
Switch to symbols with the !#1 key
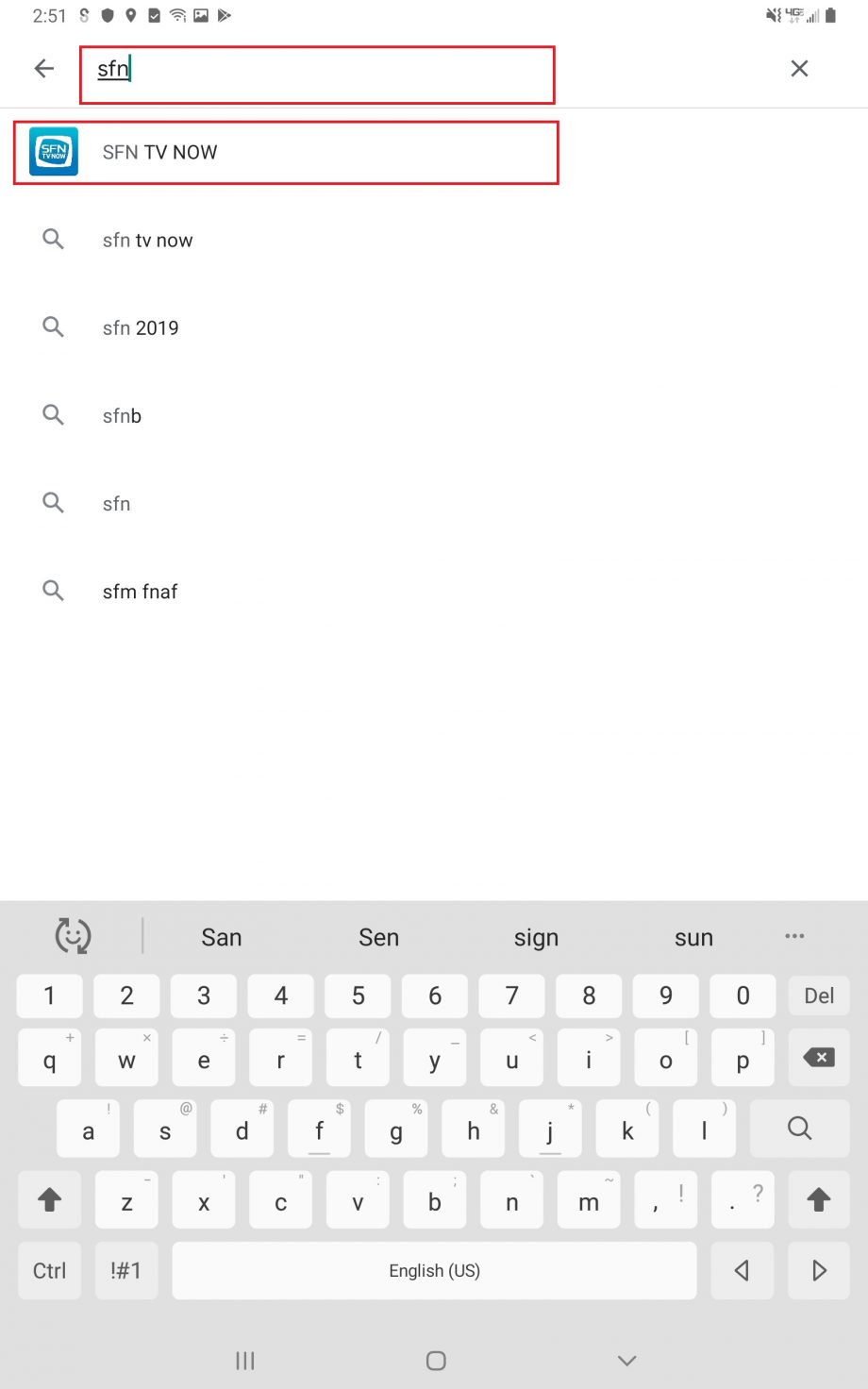(125, 1270)
